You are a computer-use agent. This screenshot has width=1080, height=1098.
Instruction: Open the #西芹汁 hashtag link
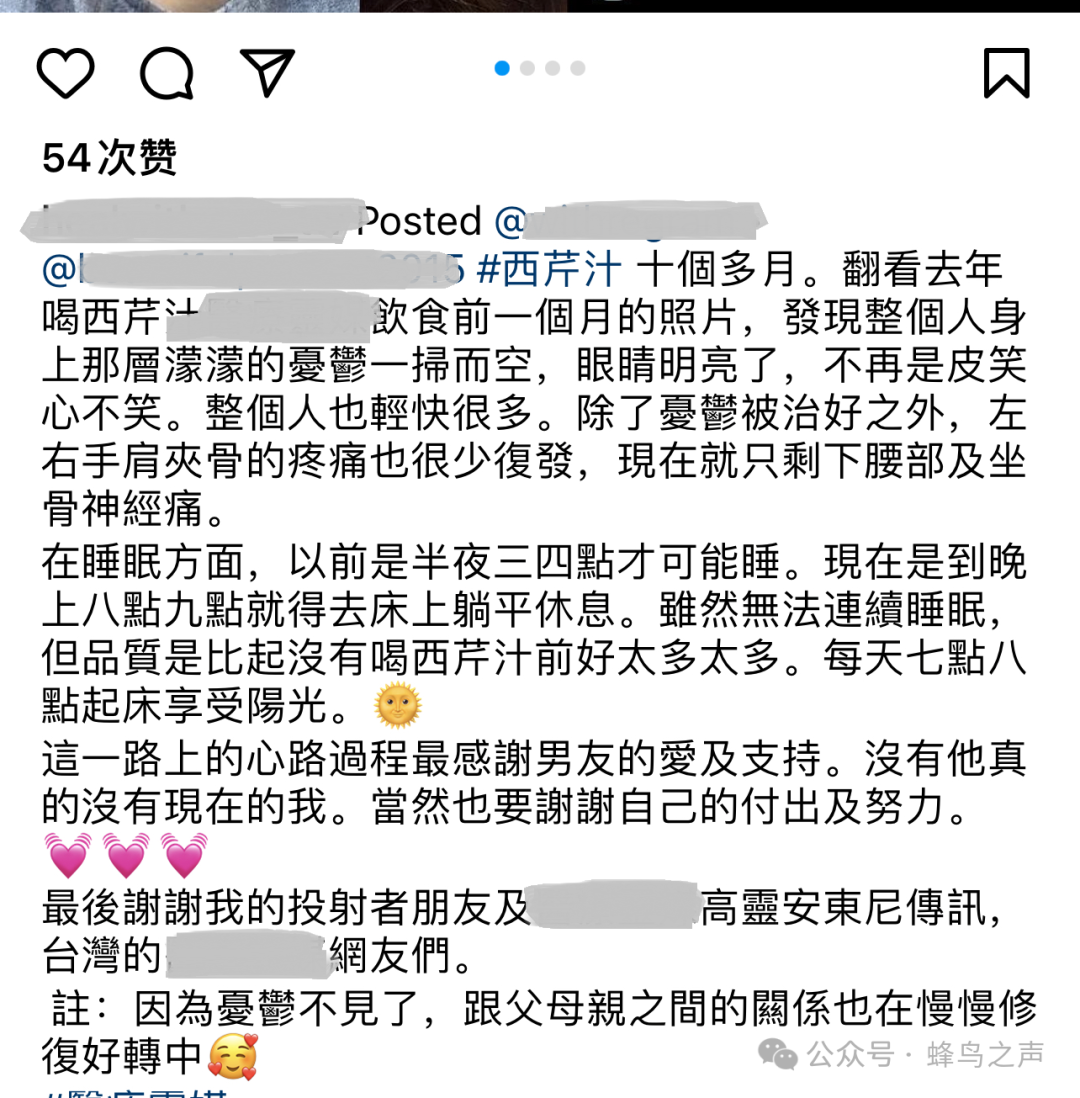[549, 270]
